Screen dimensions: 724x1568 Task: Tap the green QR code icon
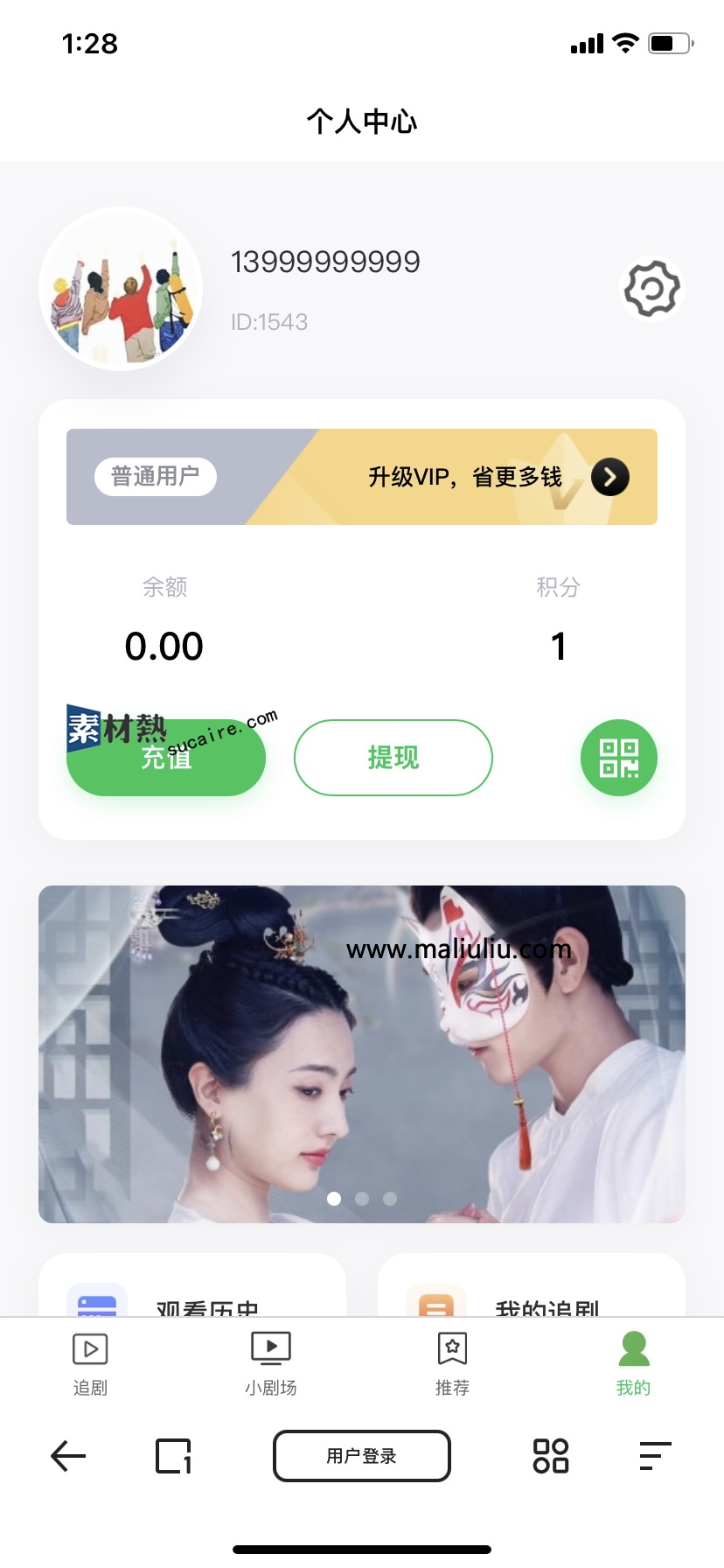tap(618, 758)
